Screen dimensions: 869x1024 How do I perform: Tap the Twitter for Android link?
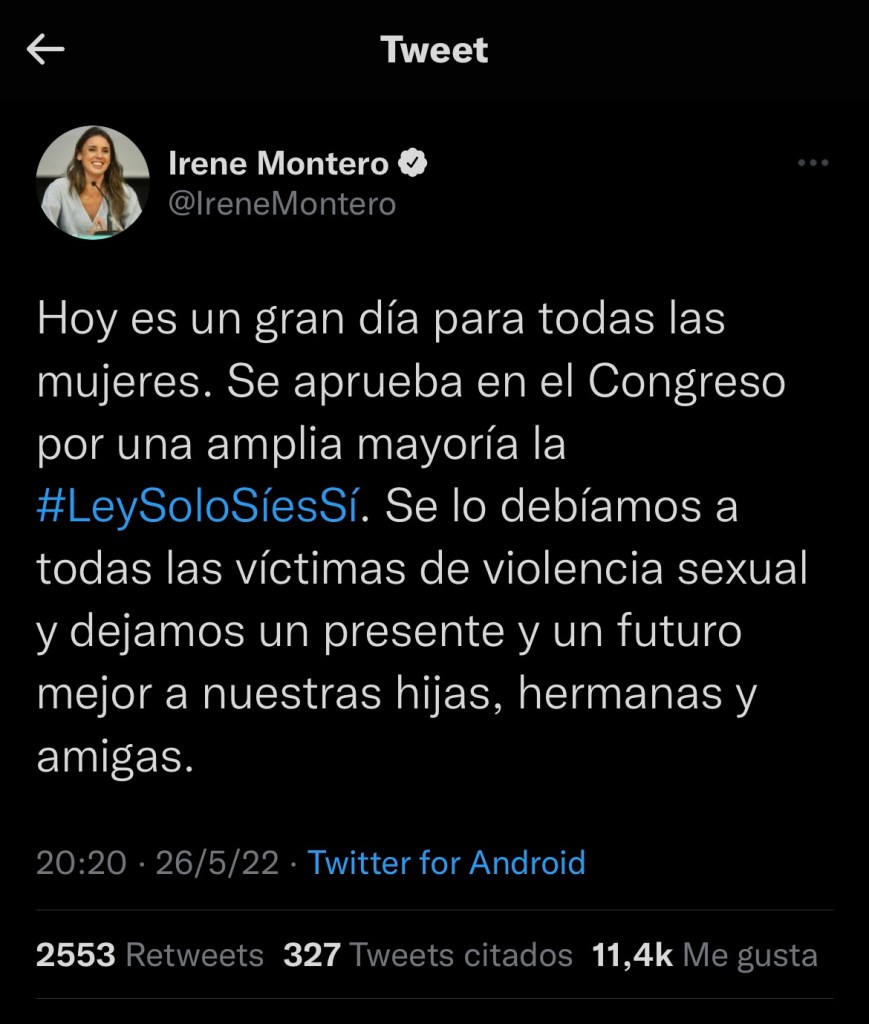click(446, 862)
